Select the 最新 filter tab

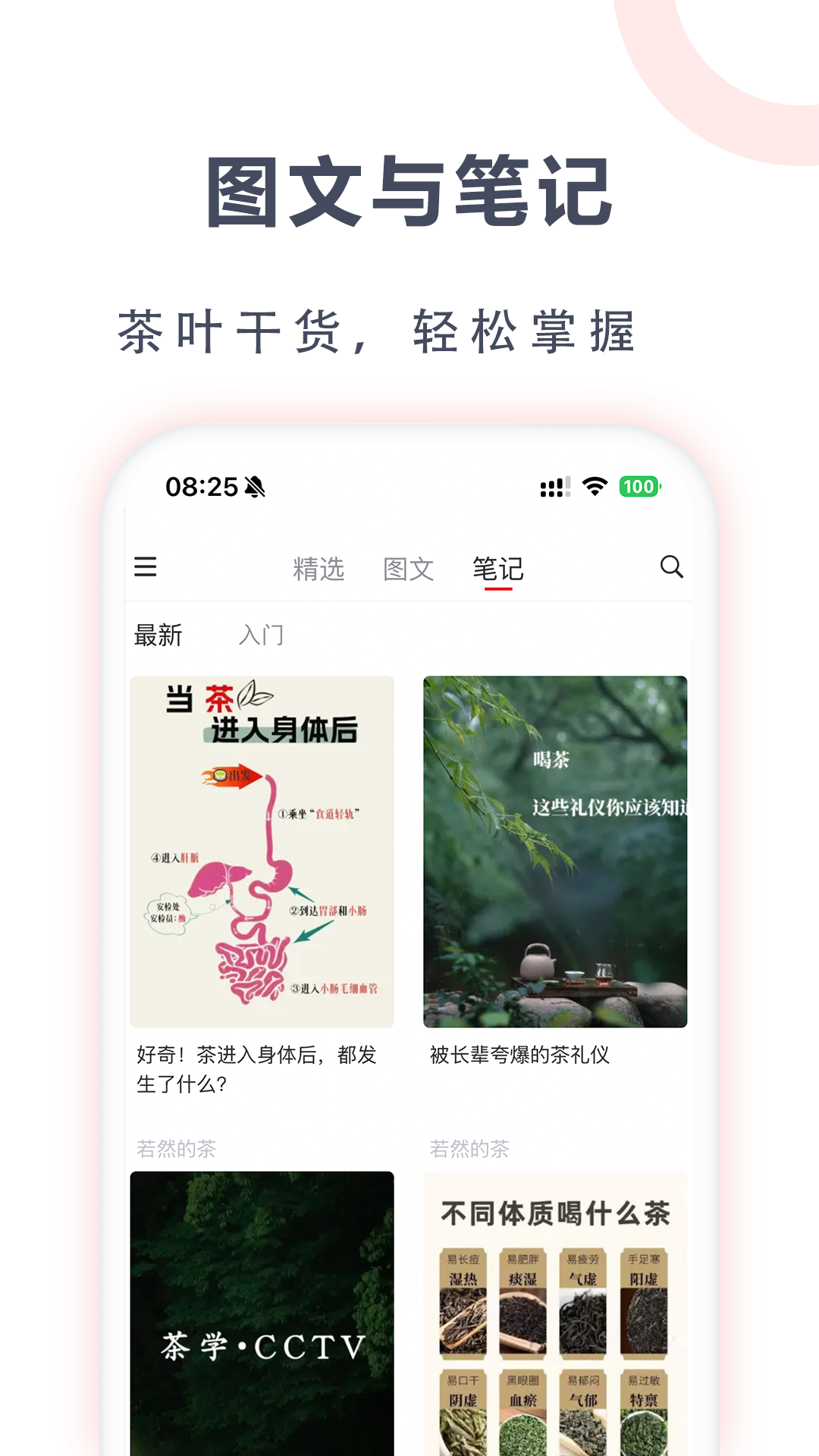coord(158,635)
